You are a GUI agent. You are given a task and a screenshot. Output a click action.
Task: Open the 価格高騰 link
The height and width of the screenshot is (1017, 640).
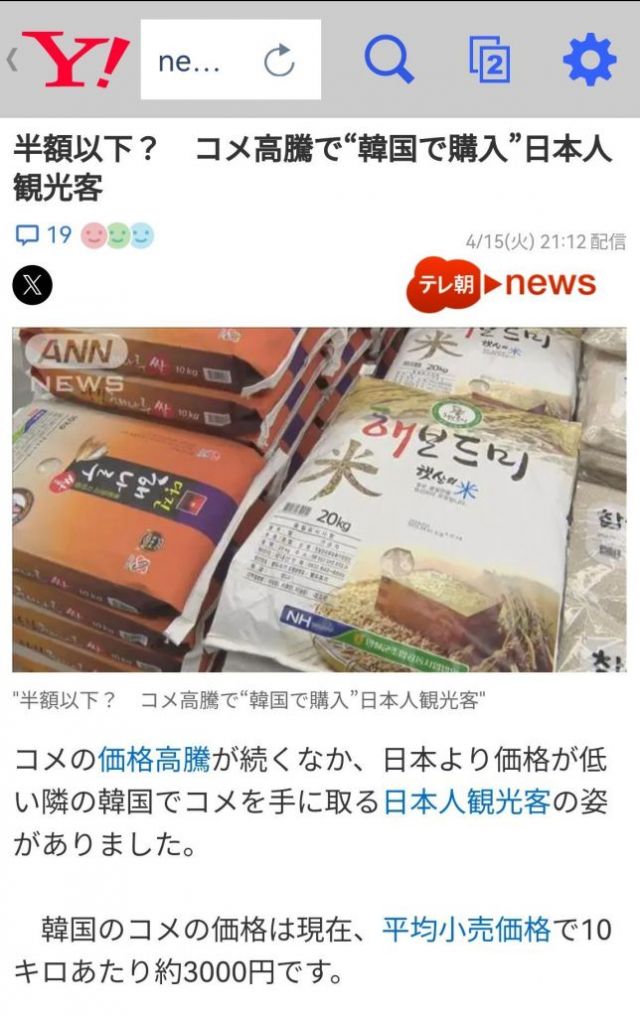click(154, 759)
